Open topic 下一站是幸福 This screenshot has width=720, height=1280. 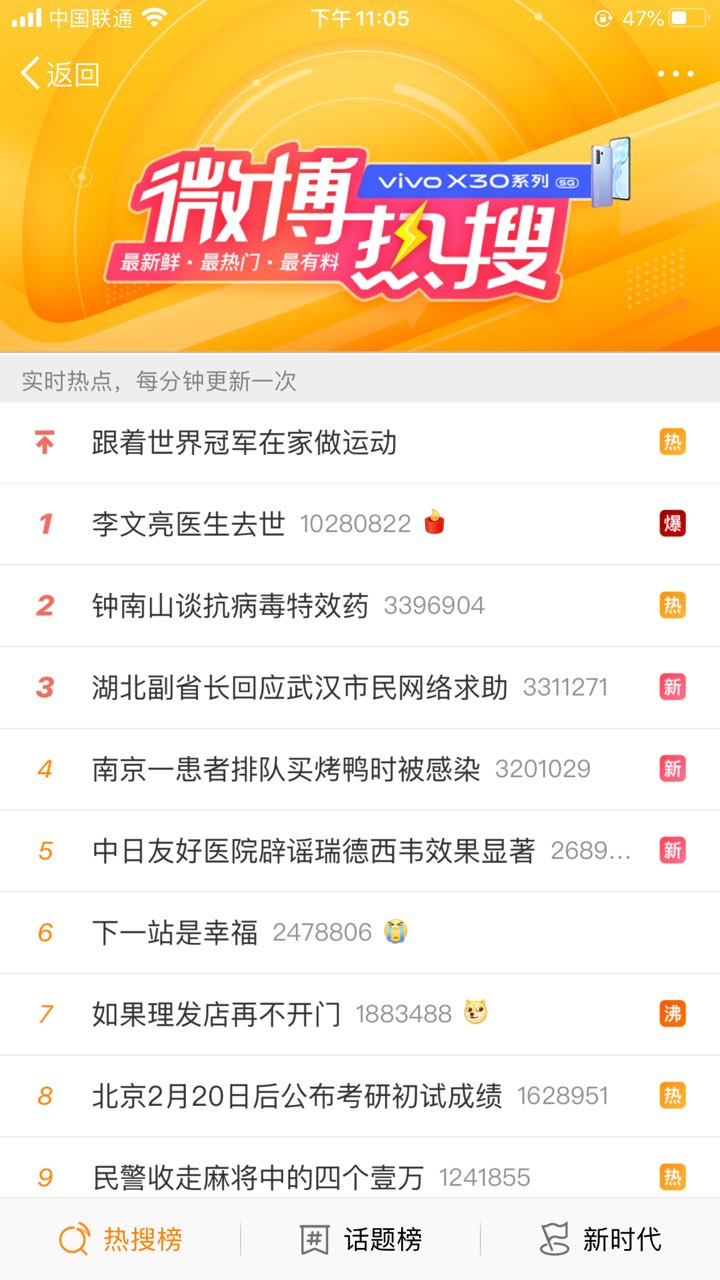tap(360, 934)
